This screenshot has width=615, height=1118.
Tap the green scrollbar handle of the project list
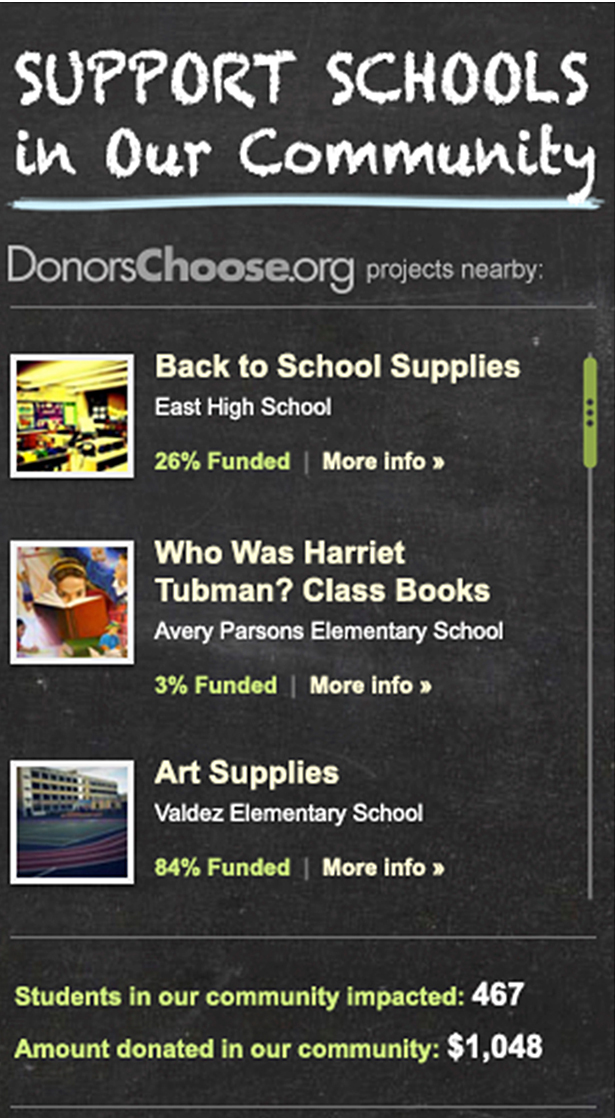590,412
